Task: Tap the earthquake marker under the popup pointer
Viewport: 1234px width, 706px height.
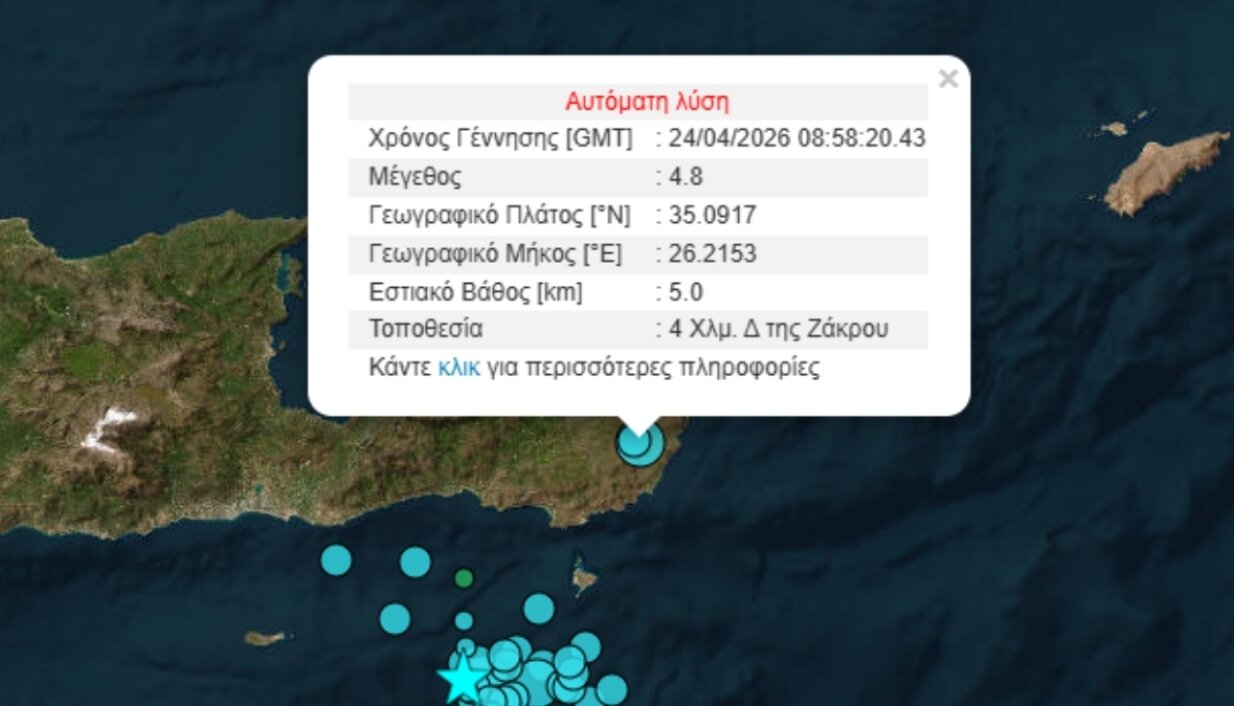Action: (x=639, y=445)
